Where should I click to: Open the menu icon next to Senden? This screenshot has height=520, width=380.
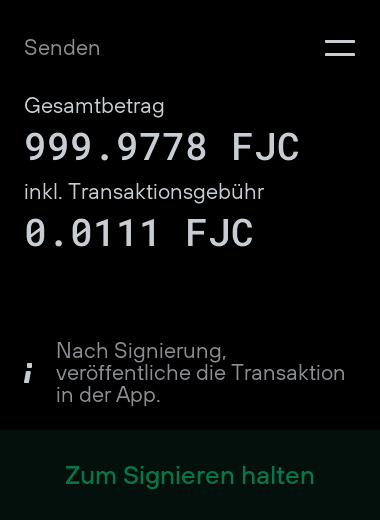pyautogui.click(x=340, y=48)
